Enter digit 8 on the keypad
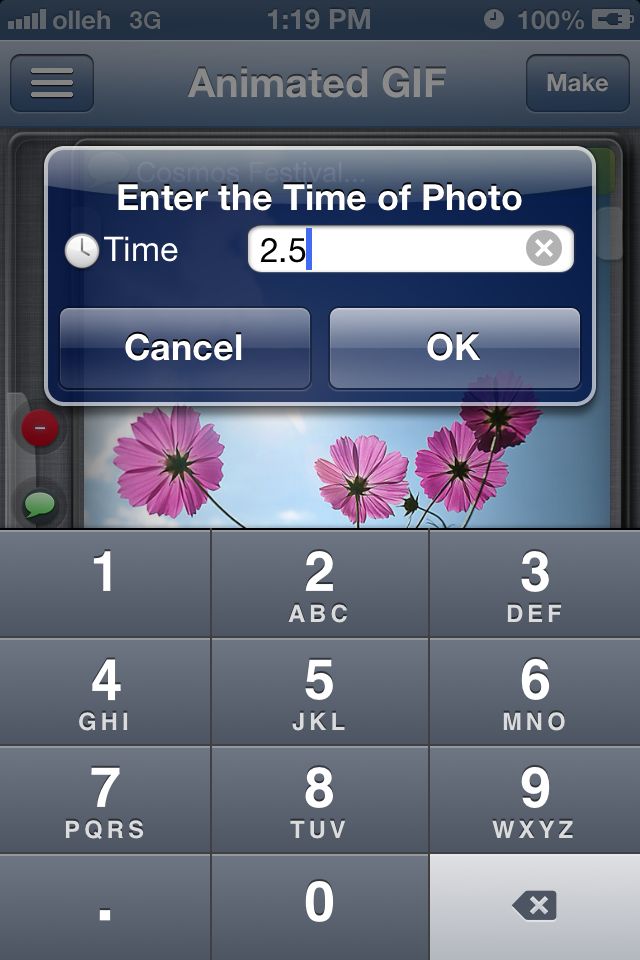 (x=319, y=799)
